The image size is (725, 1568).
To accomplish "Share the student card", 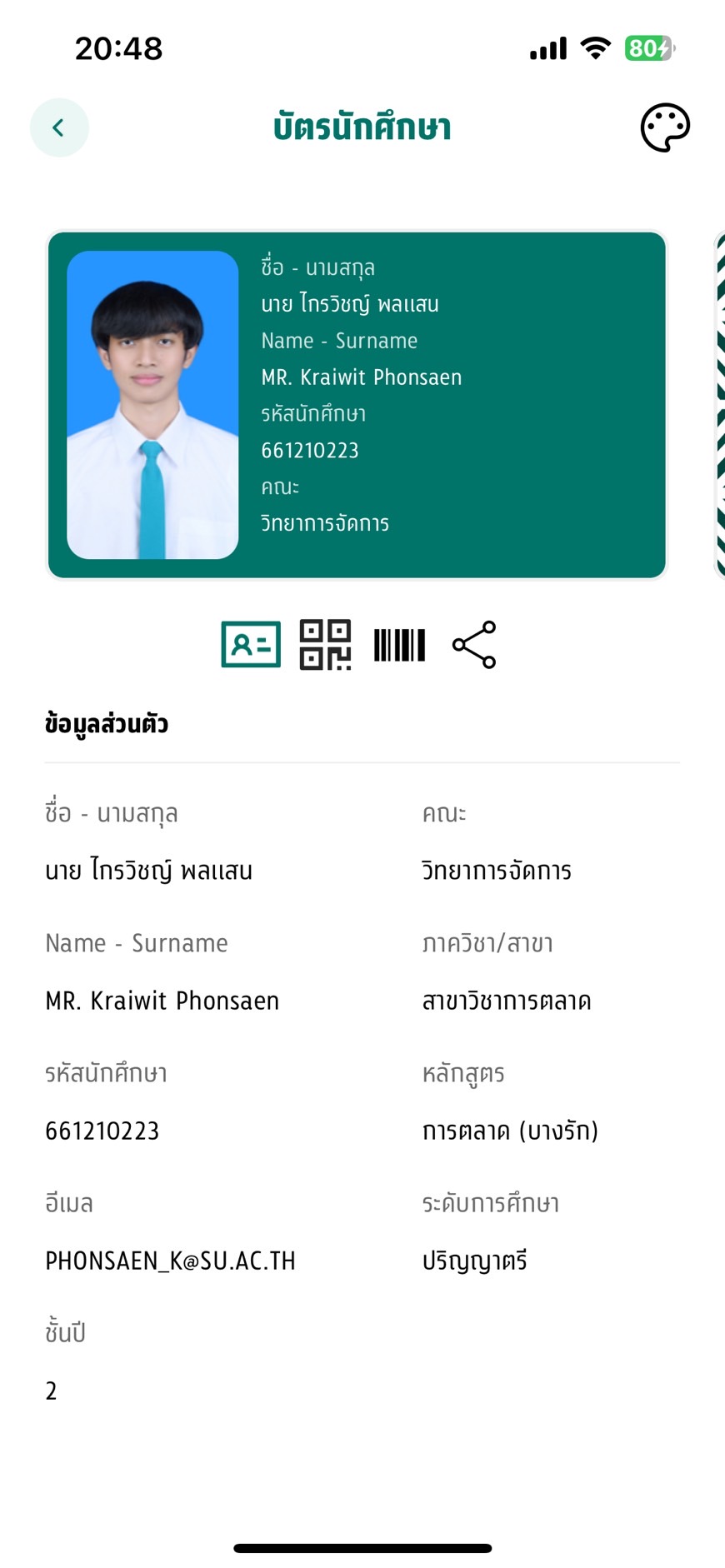I will [474, 644].
